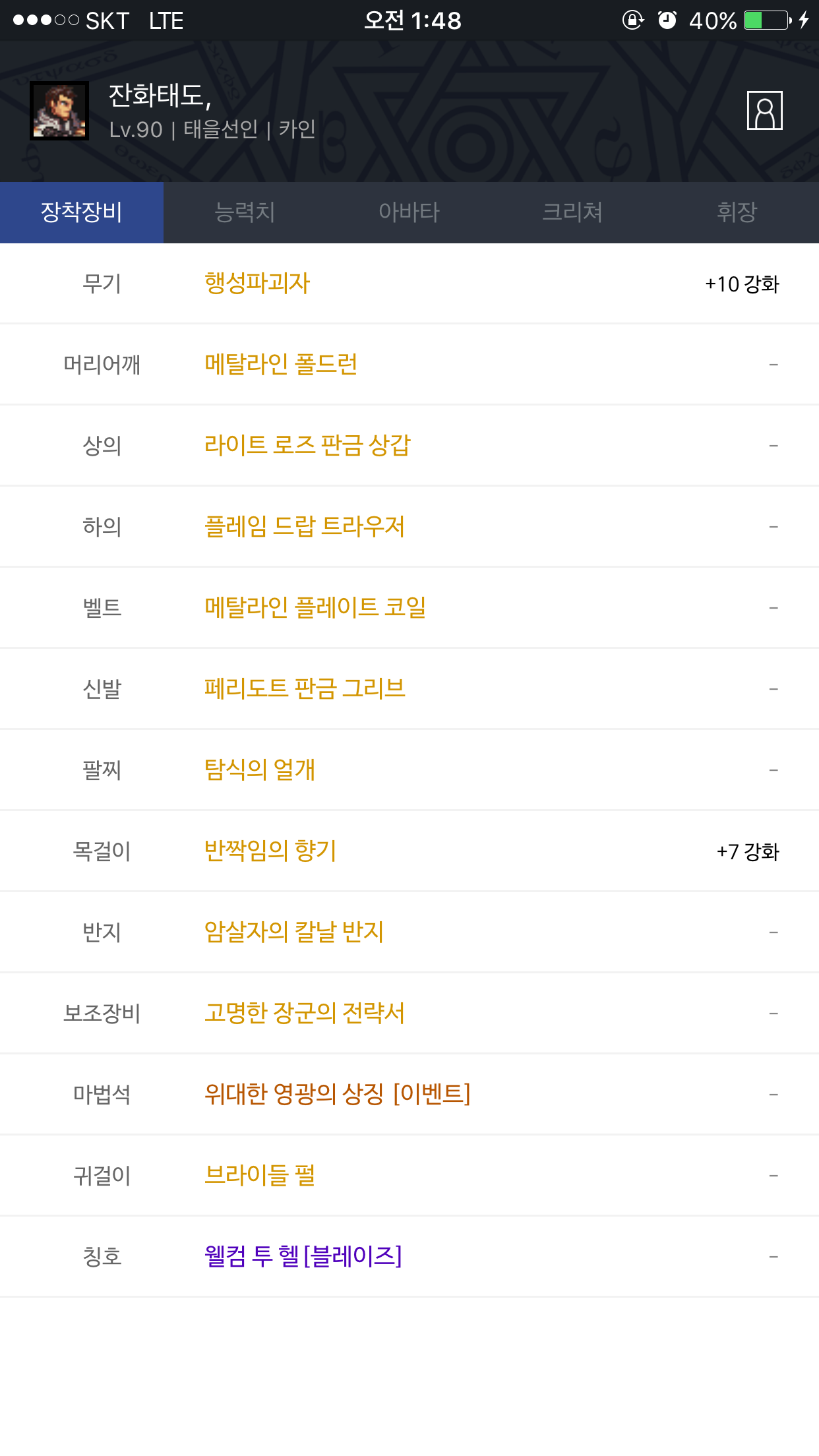Switch to the 휘장 tab

[x=737, y=212]
